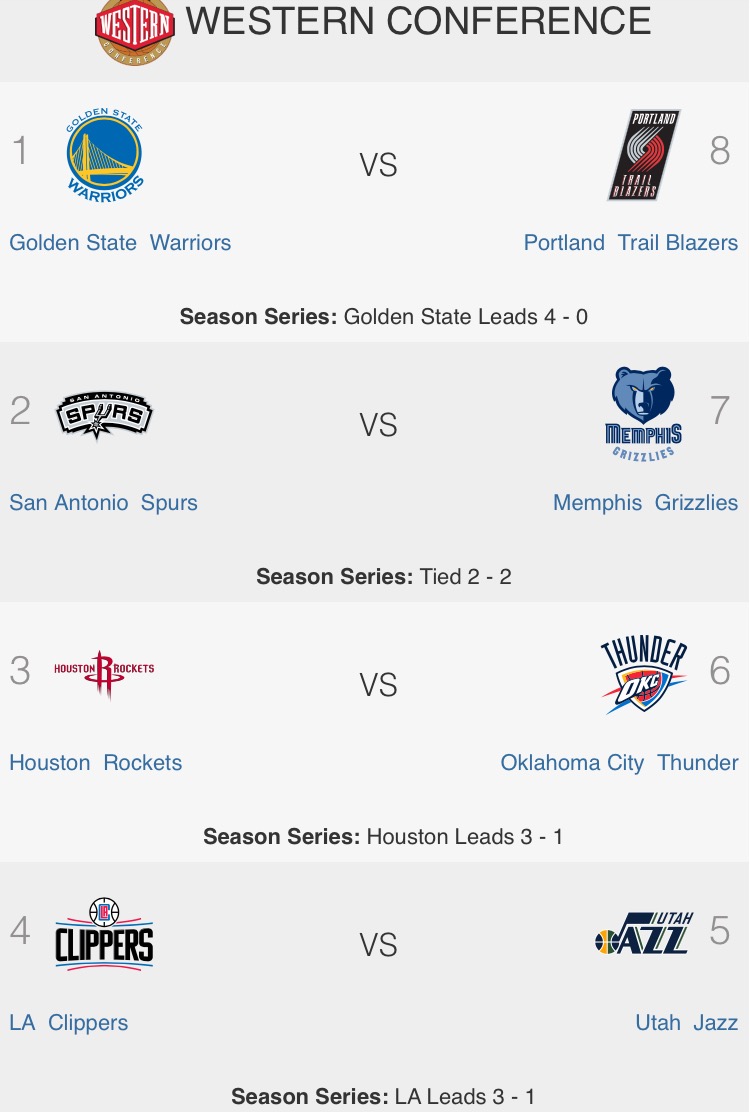750x1112 pixels.
Task: Visit the Utah Jazz team page
Action: point(686,1023)
